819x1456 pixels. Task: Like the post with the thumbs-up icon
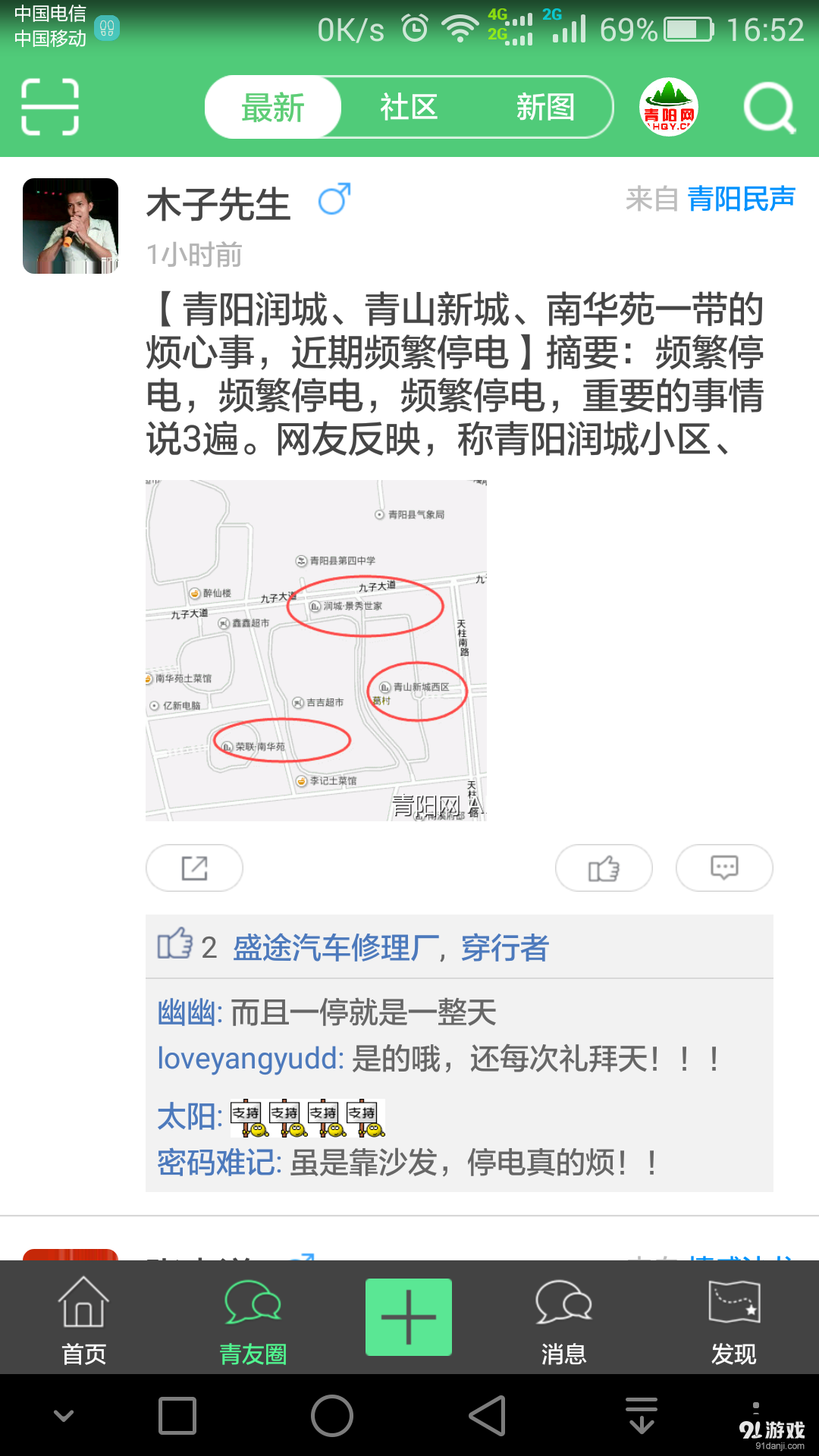604,868
